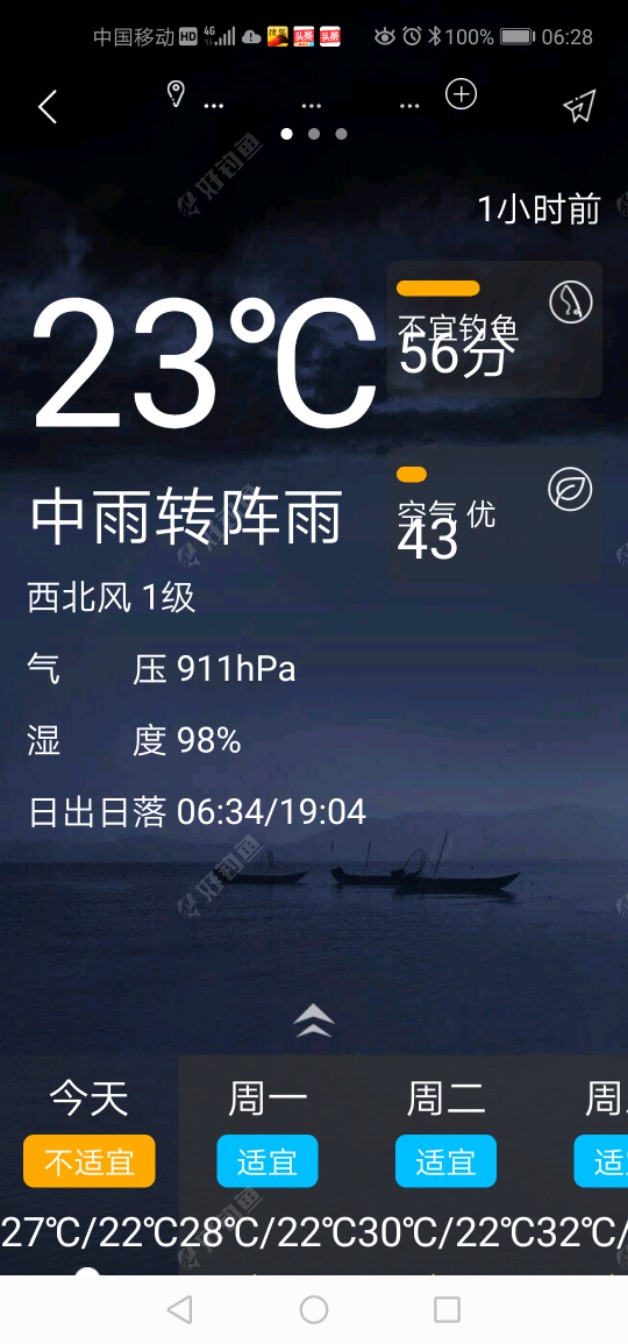Open recent apps from the navigation bar
This screenshot has width=628, height=1344.
(447, 1309)
